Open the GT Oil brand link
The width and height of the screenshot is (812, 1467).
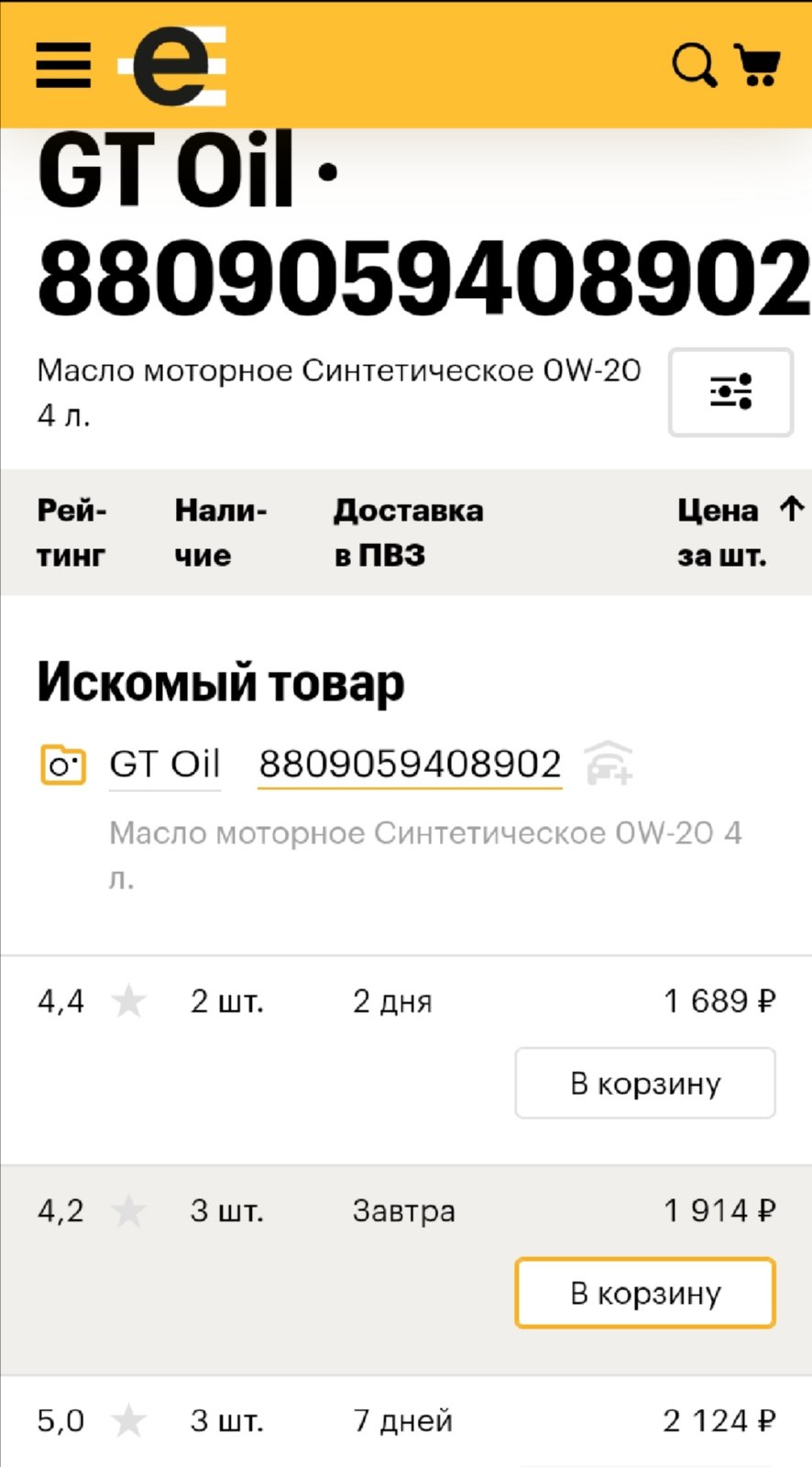(x=165, y=764)
